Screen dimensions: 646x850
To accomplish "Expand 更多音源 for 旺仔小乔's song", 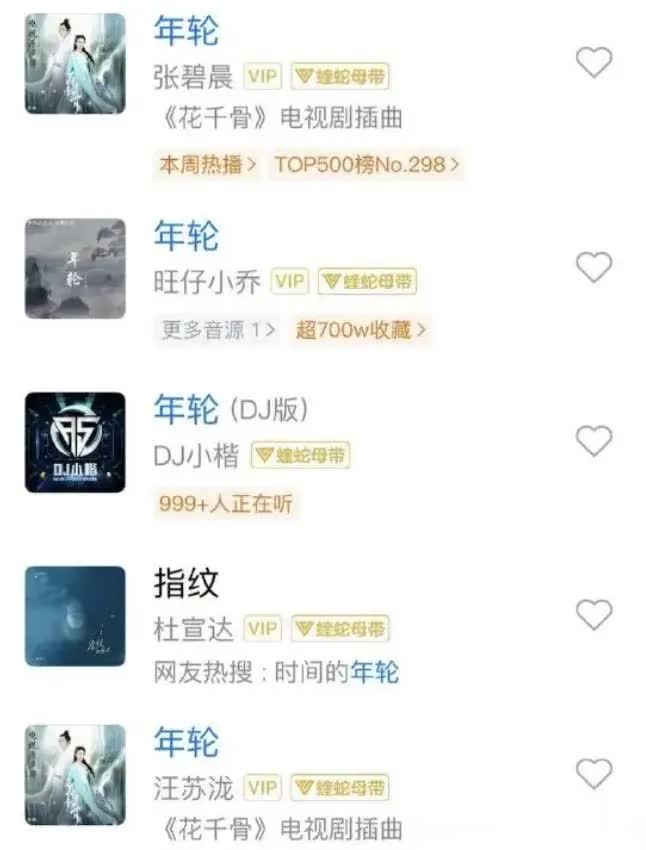I will click(x=218, y=330).
